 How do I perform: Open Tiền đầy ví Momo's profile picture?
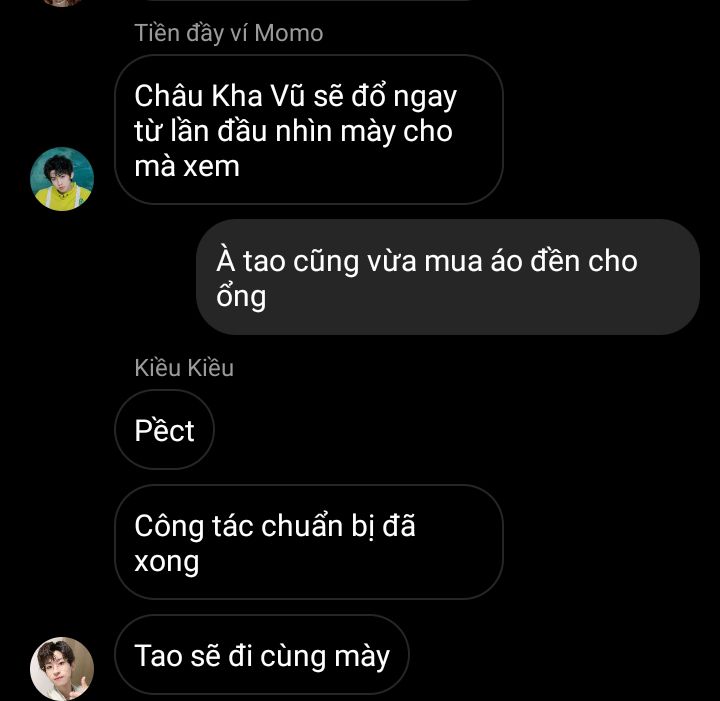pyautogui.click(x=62, y=179)
